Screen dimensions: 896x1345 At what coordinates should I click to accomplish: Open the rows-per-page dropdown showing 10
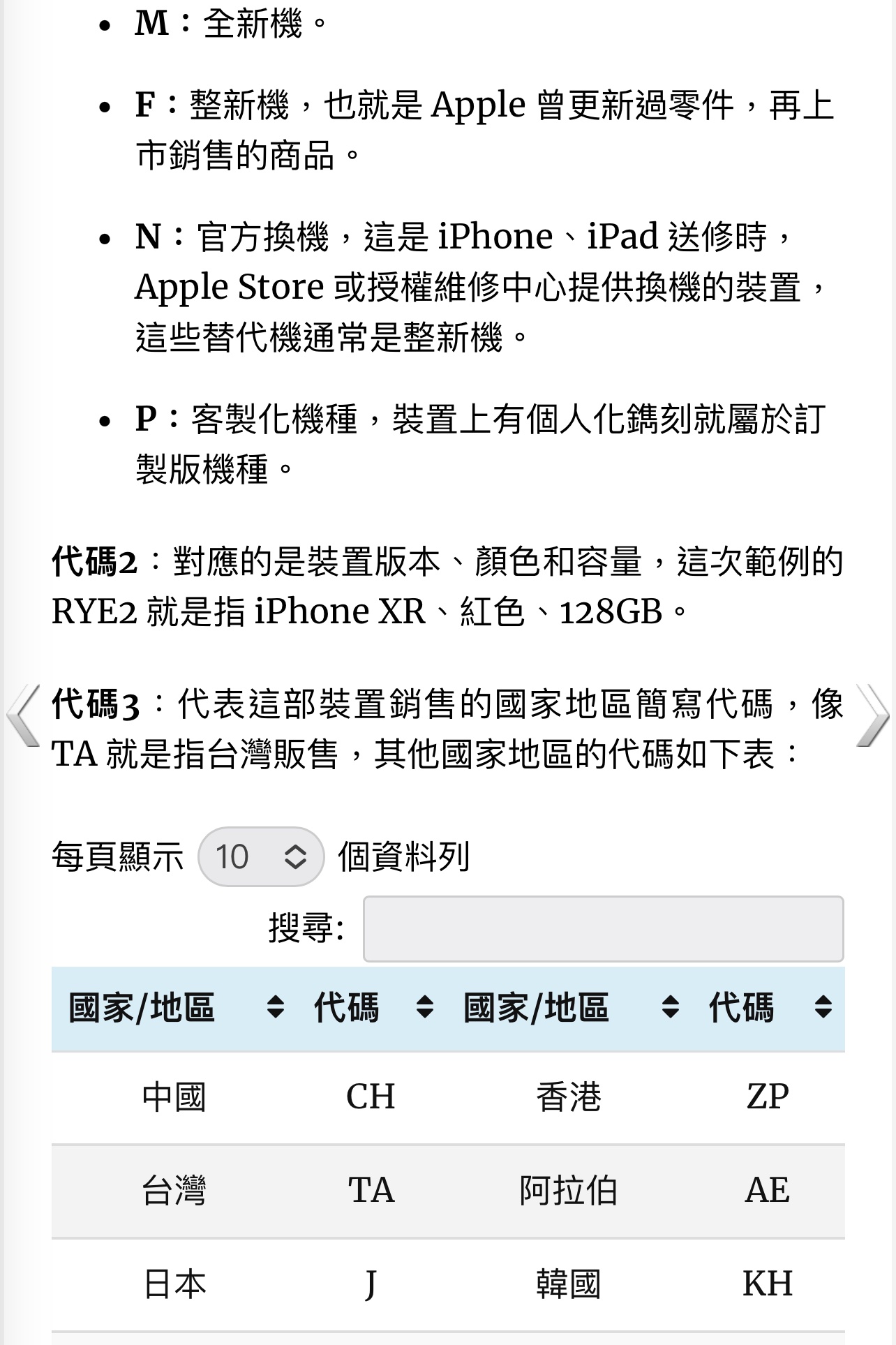[261, 856]
